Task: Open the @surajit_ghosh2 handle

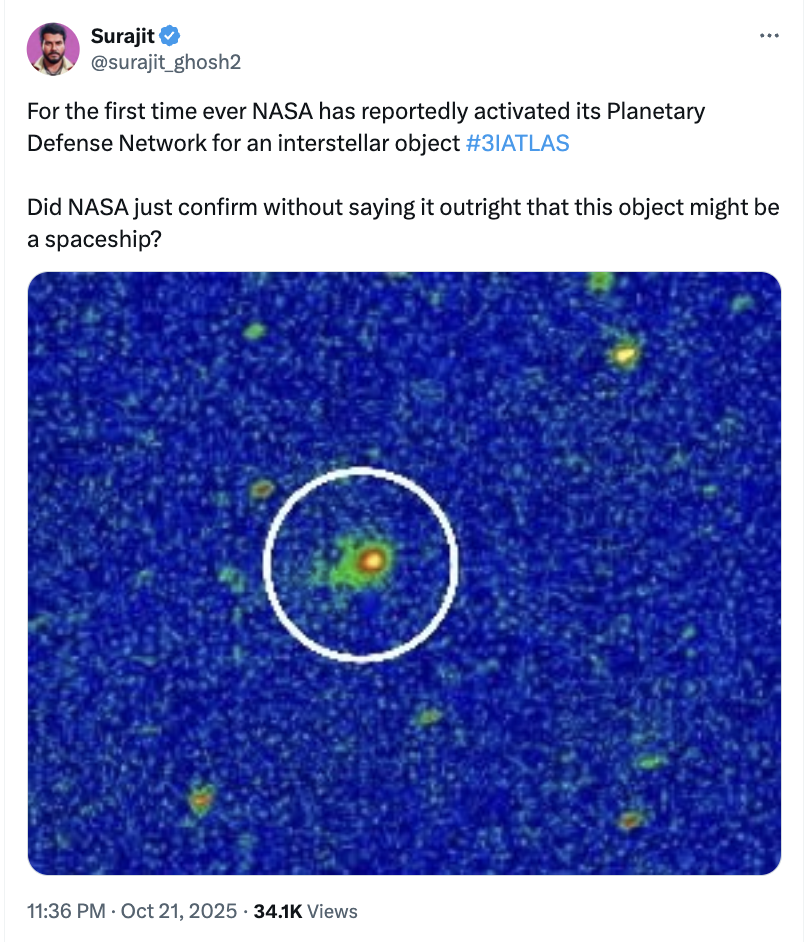Action: tap(165, 62)
